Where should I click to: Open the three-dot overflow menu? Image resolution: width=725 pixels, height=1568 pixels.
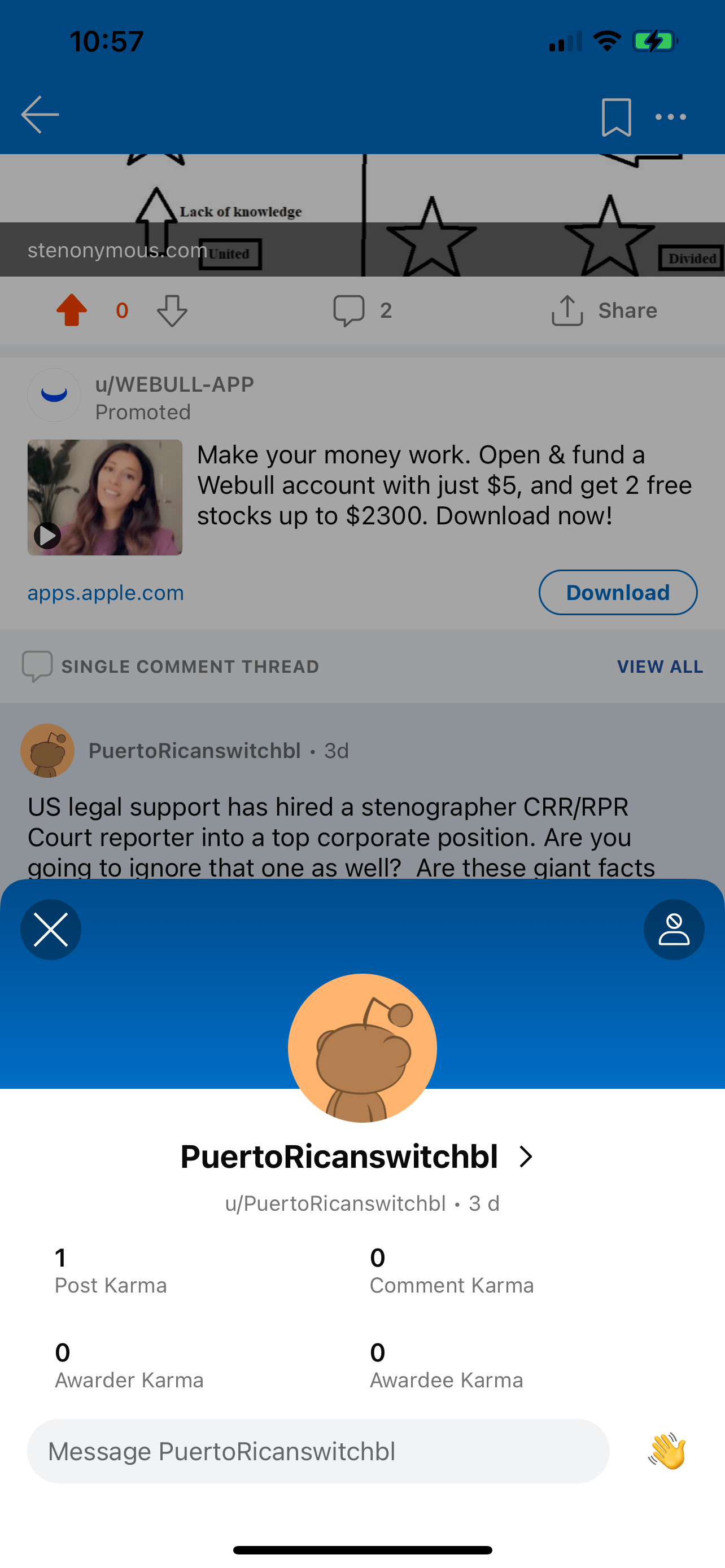(x=670, y=117)
